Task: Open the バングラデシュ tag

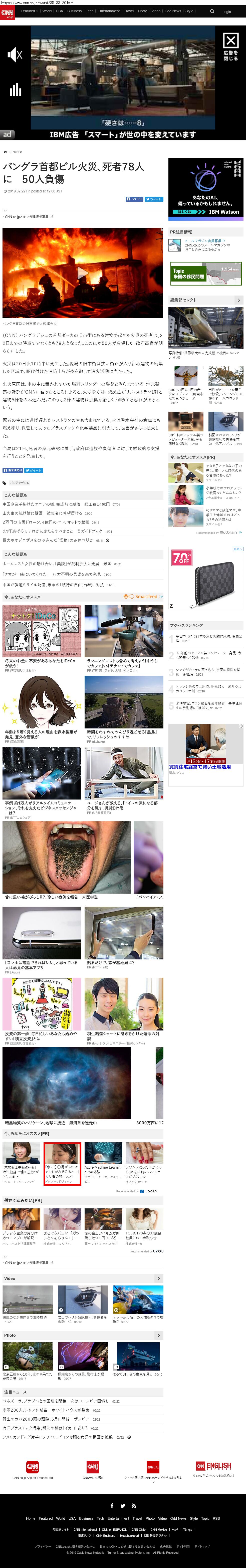Action: (20, 483)
